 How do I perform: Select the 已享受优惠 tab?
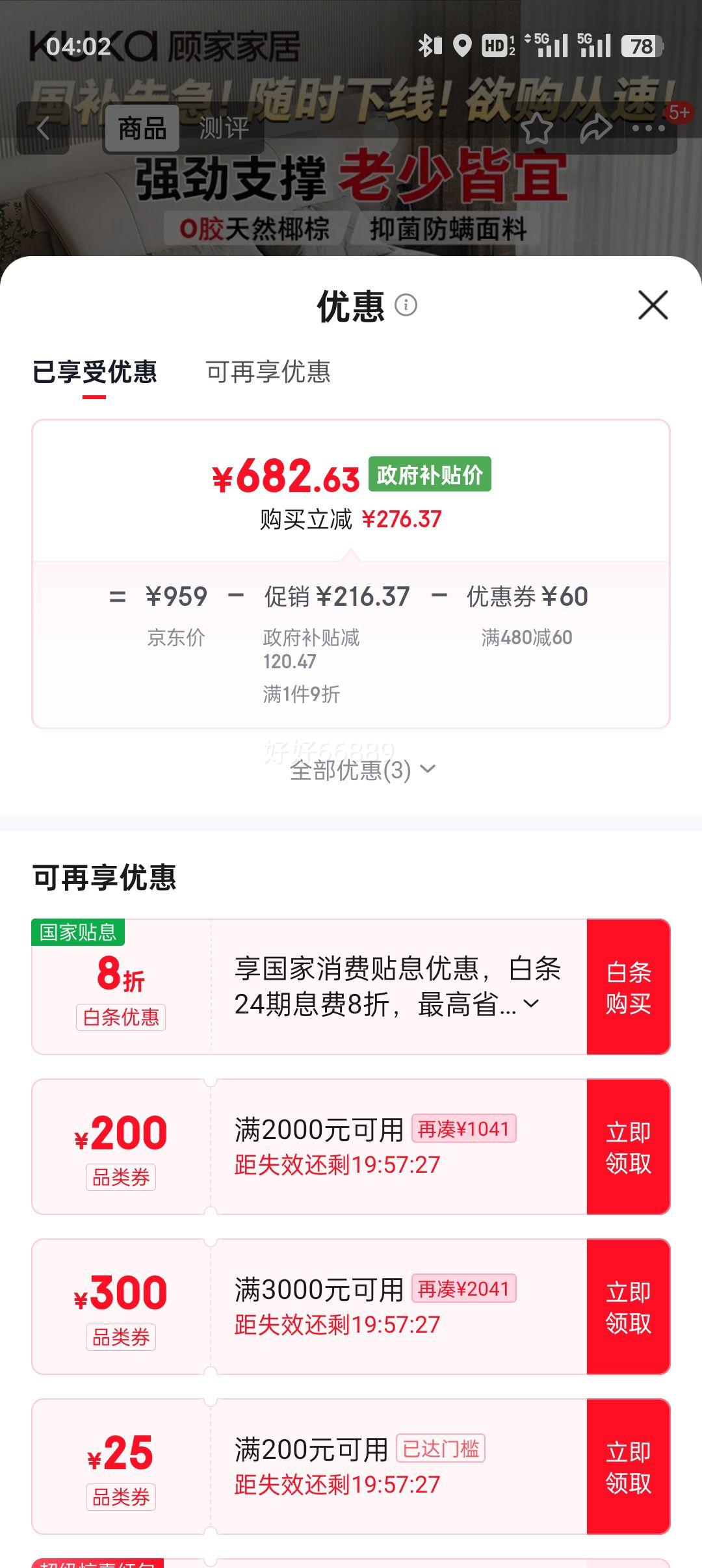point(94,371)
